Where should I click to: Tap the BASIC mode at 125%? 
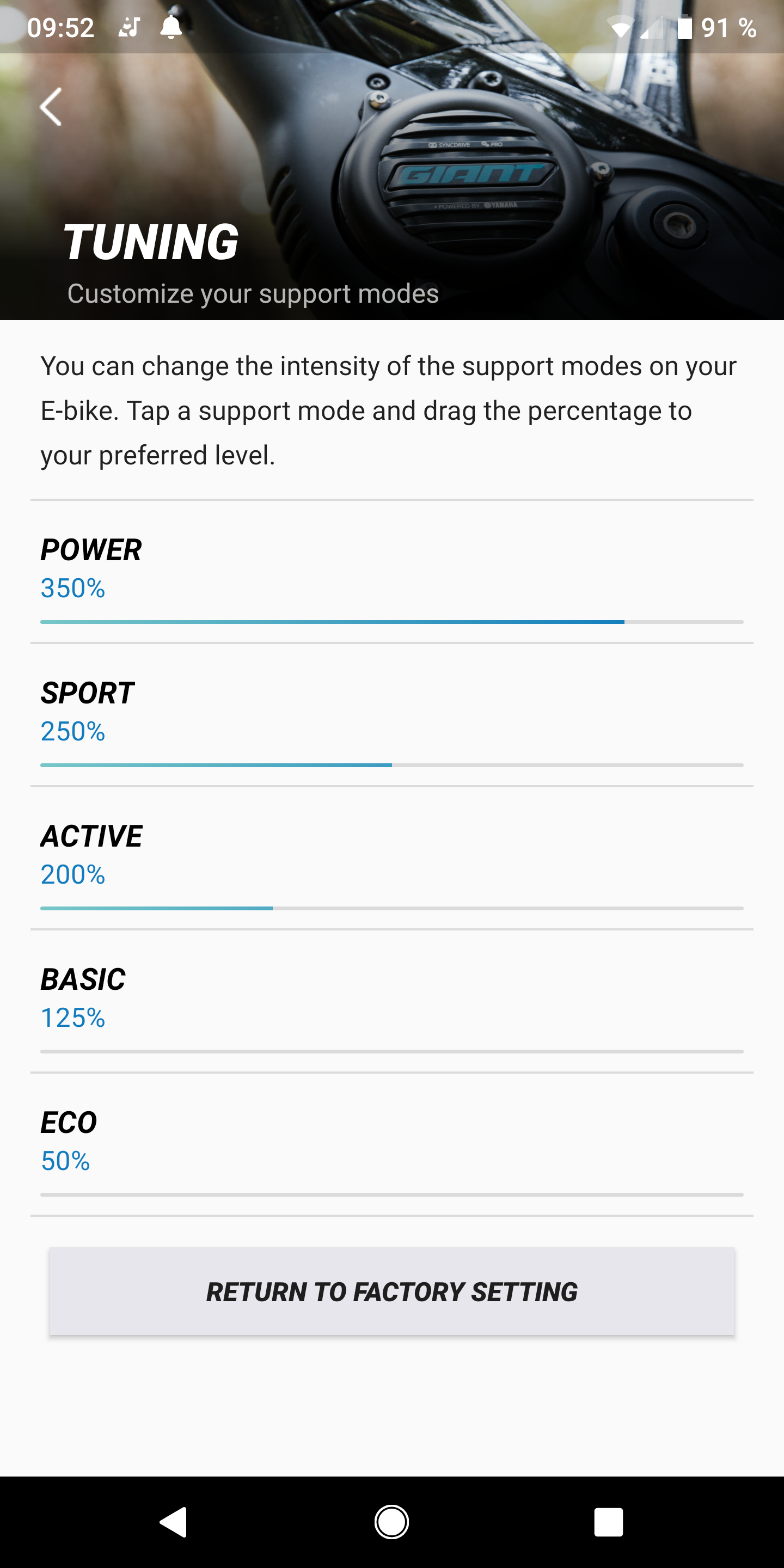[392, 1001]
